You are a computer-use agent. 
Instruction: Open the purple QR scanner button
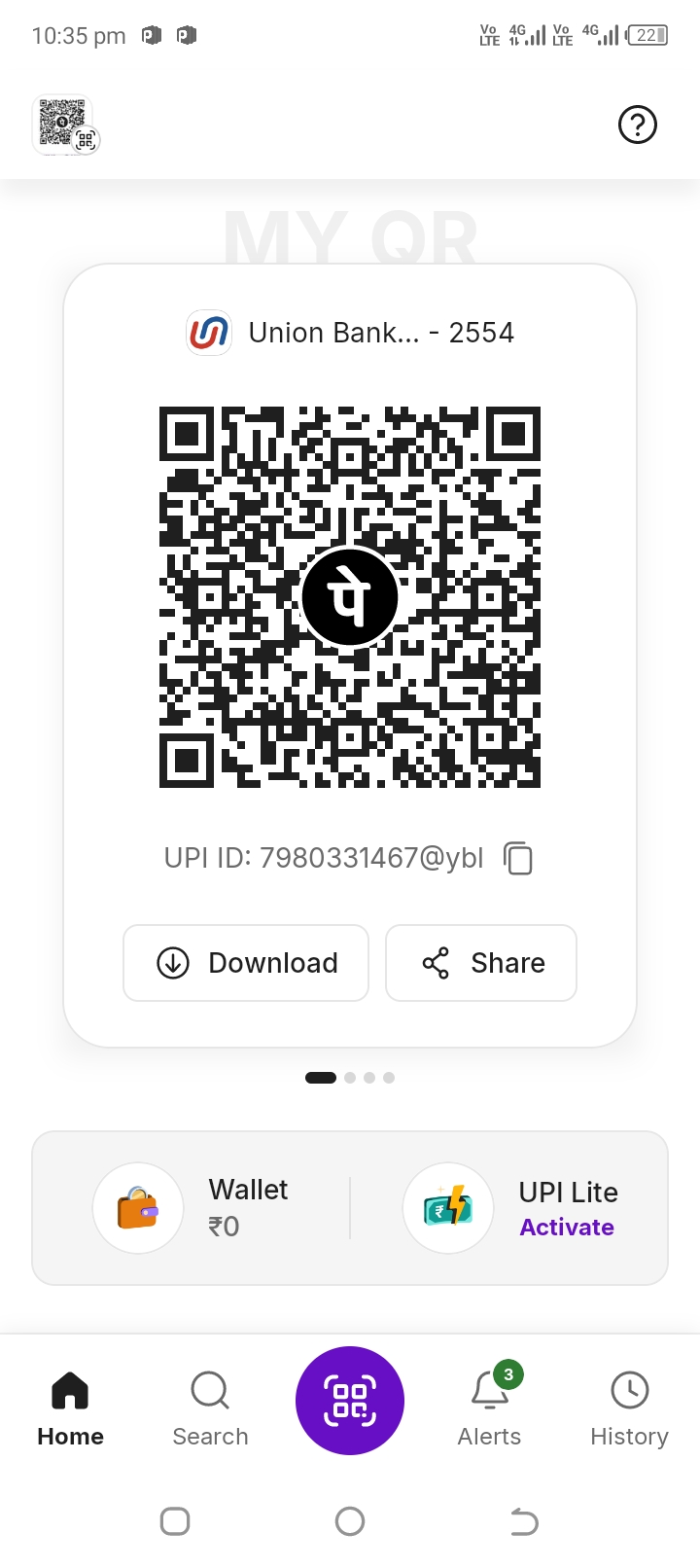(x=350, y=1401)
